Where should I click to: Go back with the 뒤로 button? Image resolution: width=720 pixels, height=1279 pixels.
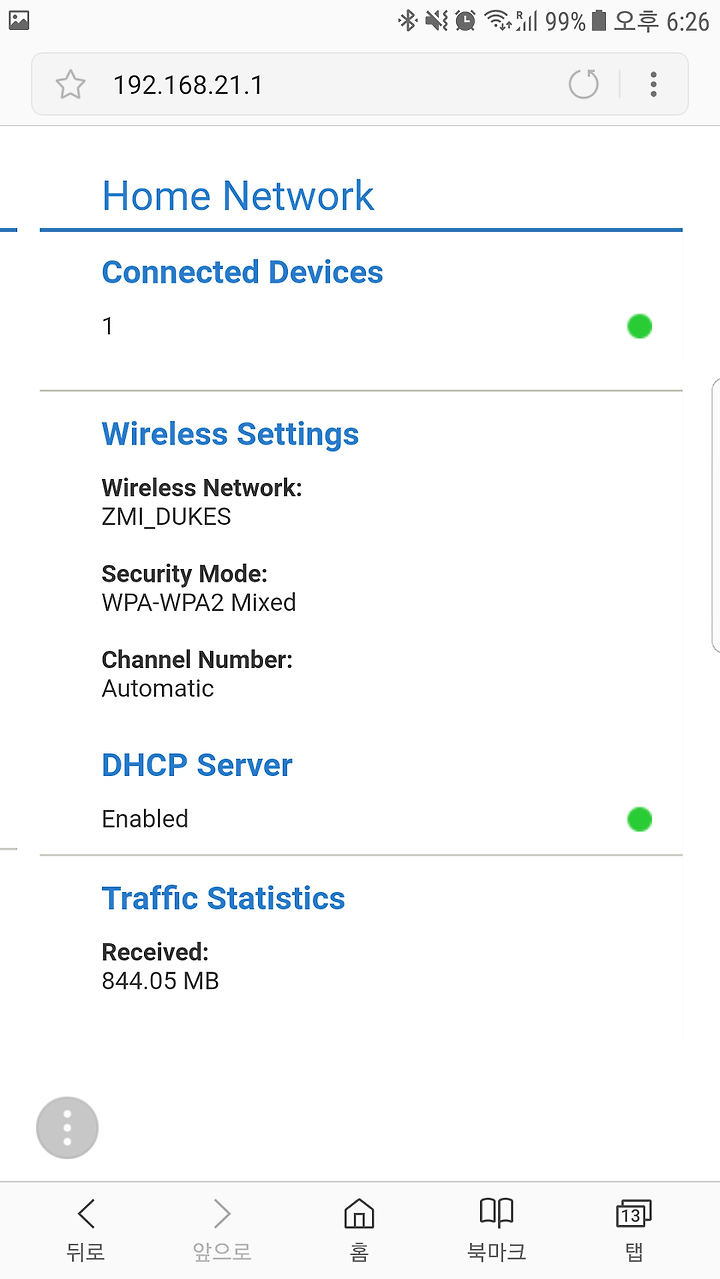[x=86, y=1231]
